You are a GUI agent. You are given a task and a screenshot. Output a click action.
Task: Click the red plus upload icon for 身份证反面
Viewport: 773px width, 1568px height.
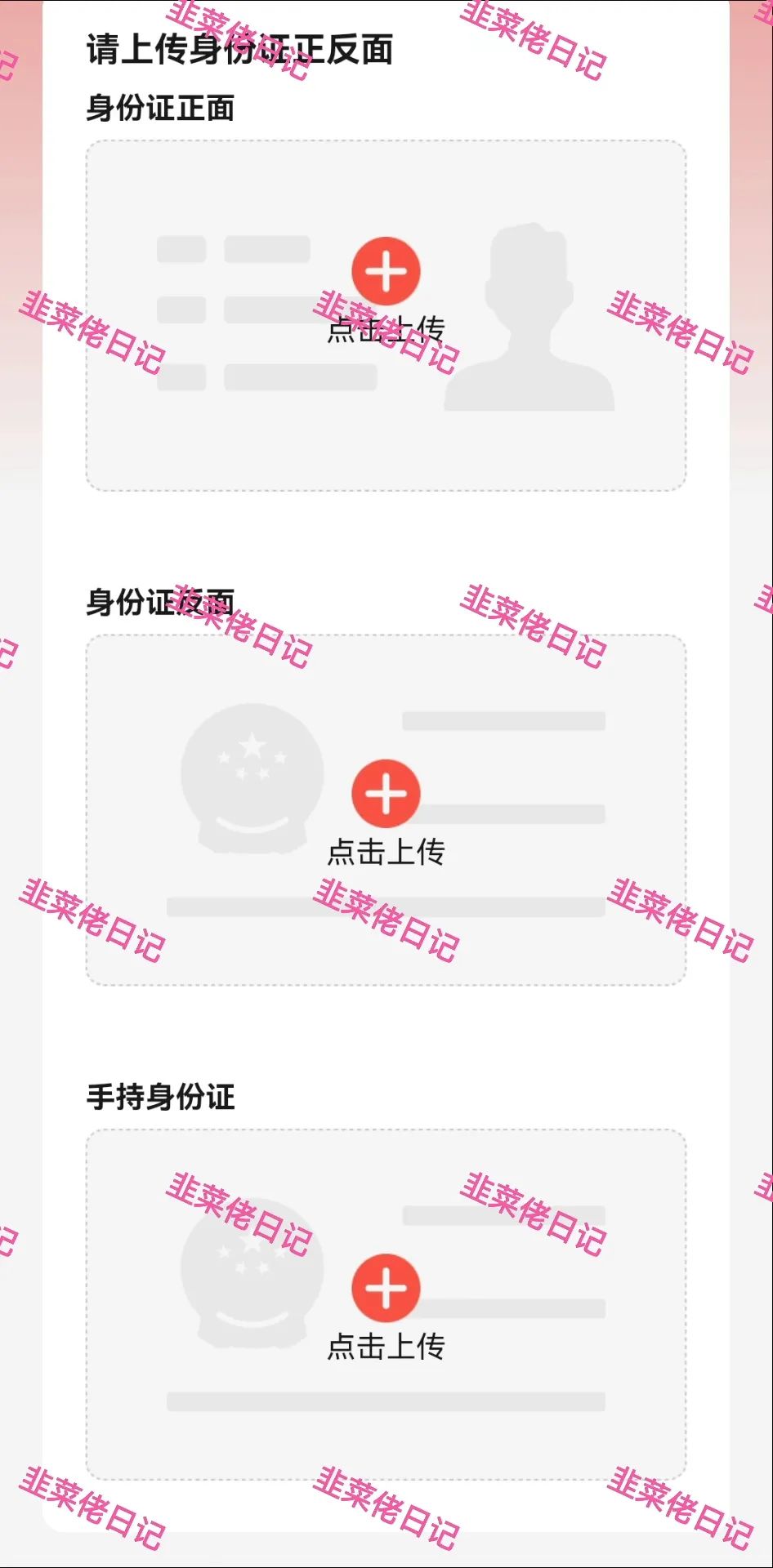[x=386, y=794]
